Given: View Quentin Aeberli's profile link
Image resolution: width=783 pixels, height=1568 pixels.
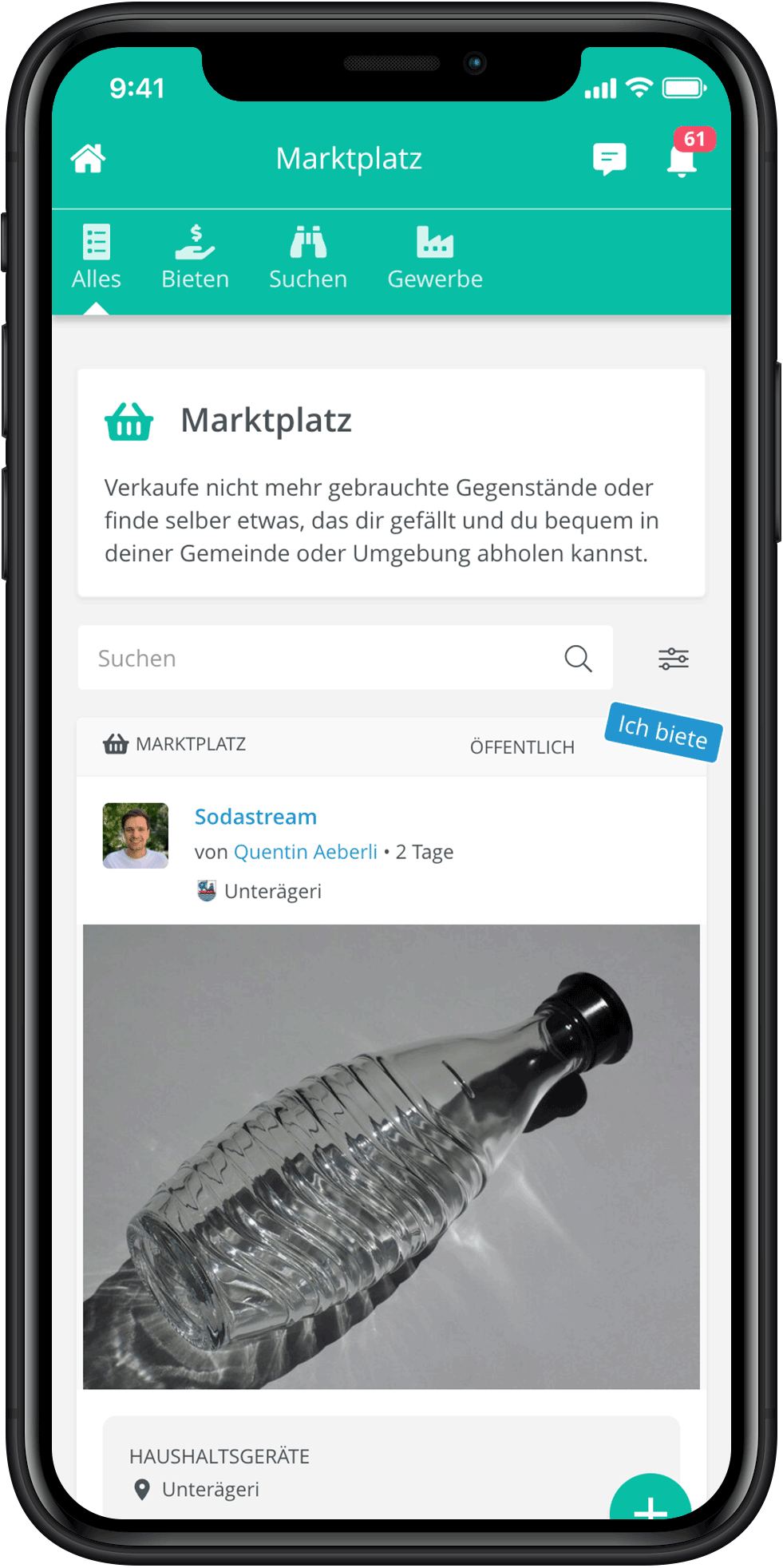Looking at the screenshot, I should pyautogui.click(x=306, y=852).
